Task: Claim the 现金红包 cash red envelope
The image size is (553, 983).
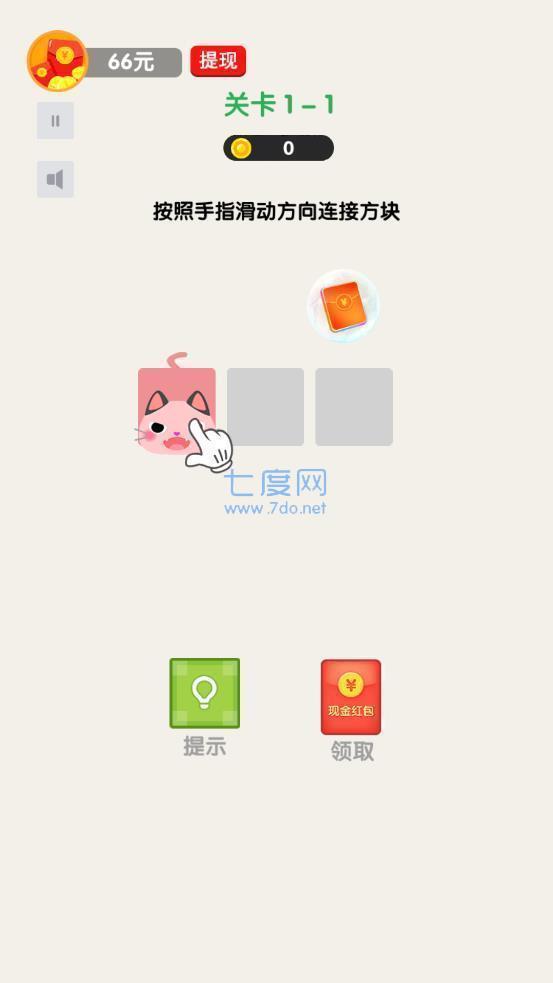Action: (350, 697)
